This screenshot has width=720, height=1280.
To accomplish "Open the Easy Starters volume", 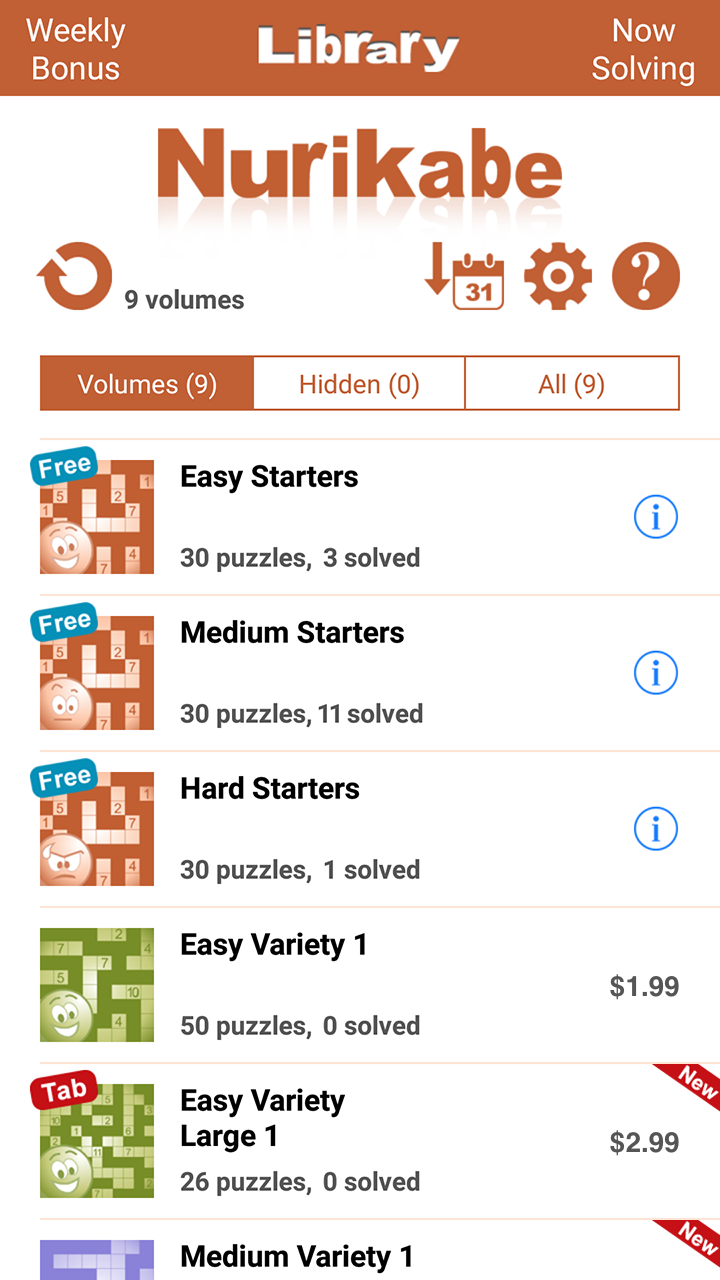I will [x=300, y=516].
